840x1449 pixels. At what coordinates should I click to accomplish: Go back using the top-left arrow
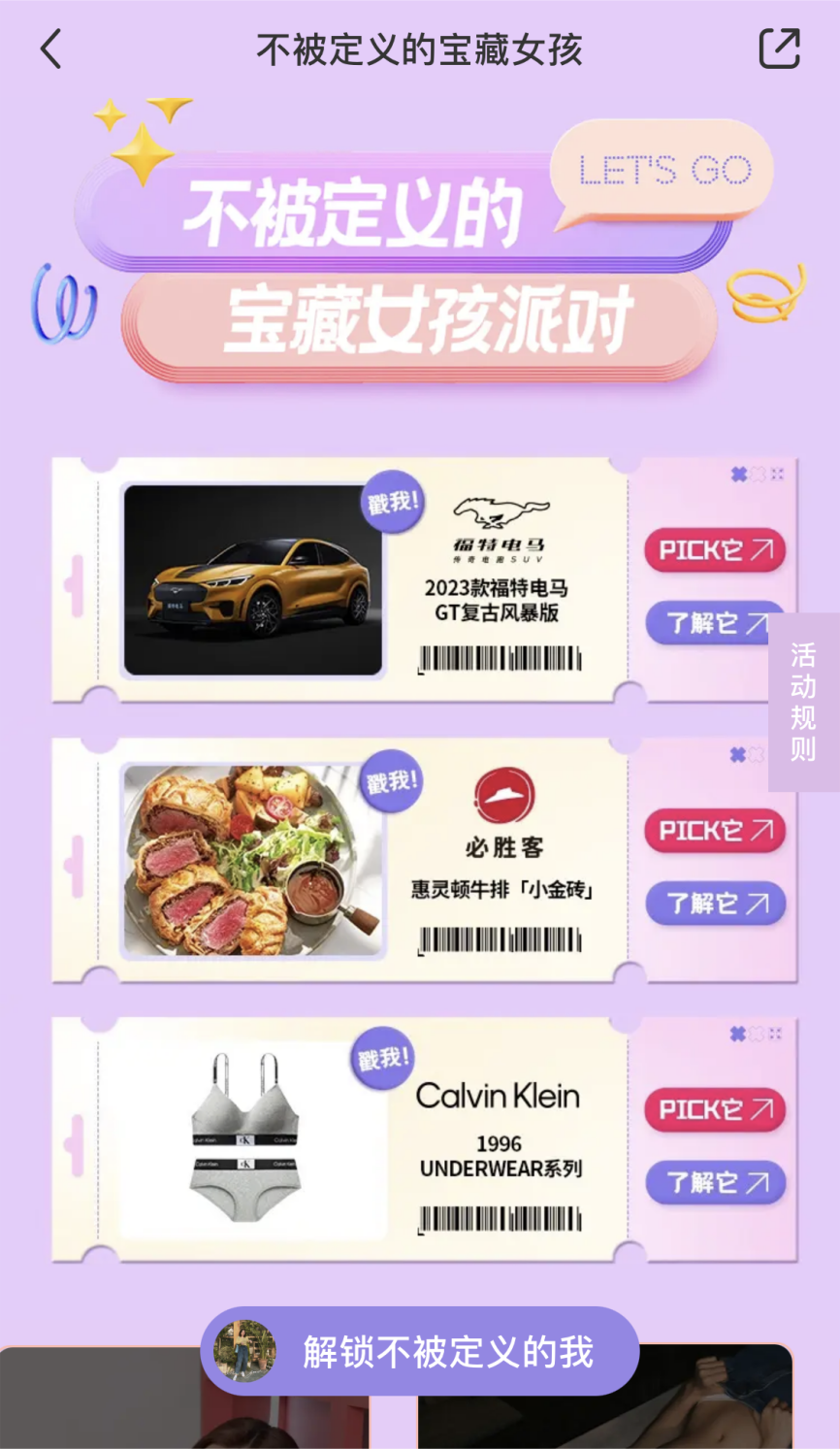tap(51, 49)
